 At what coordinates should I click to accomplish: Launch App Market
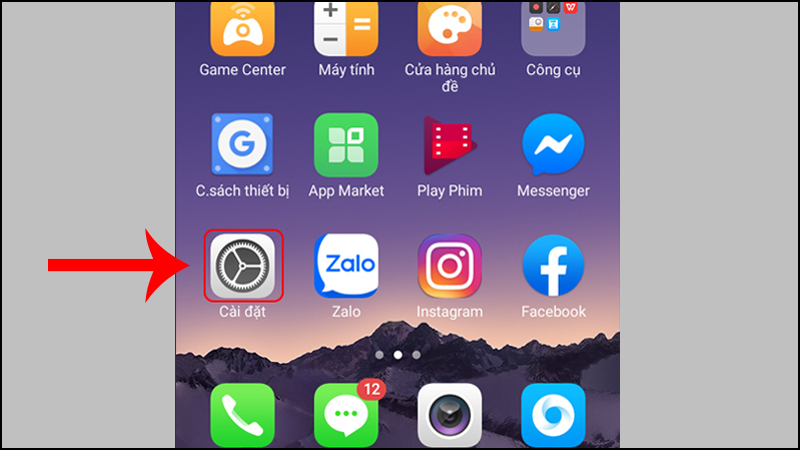[346, 146]
